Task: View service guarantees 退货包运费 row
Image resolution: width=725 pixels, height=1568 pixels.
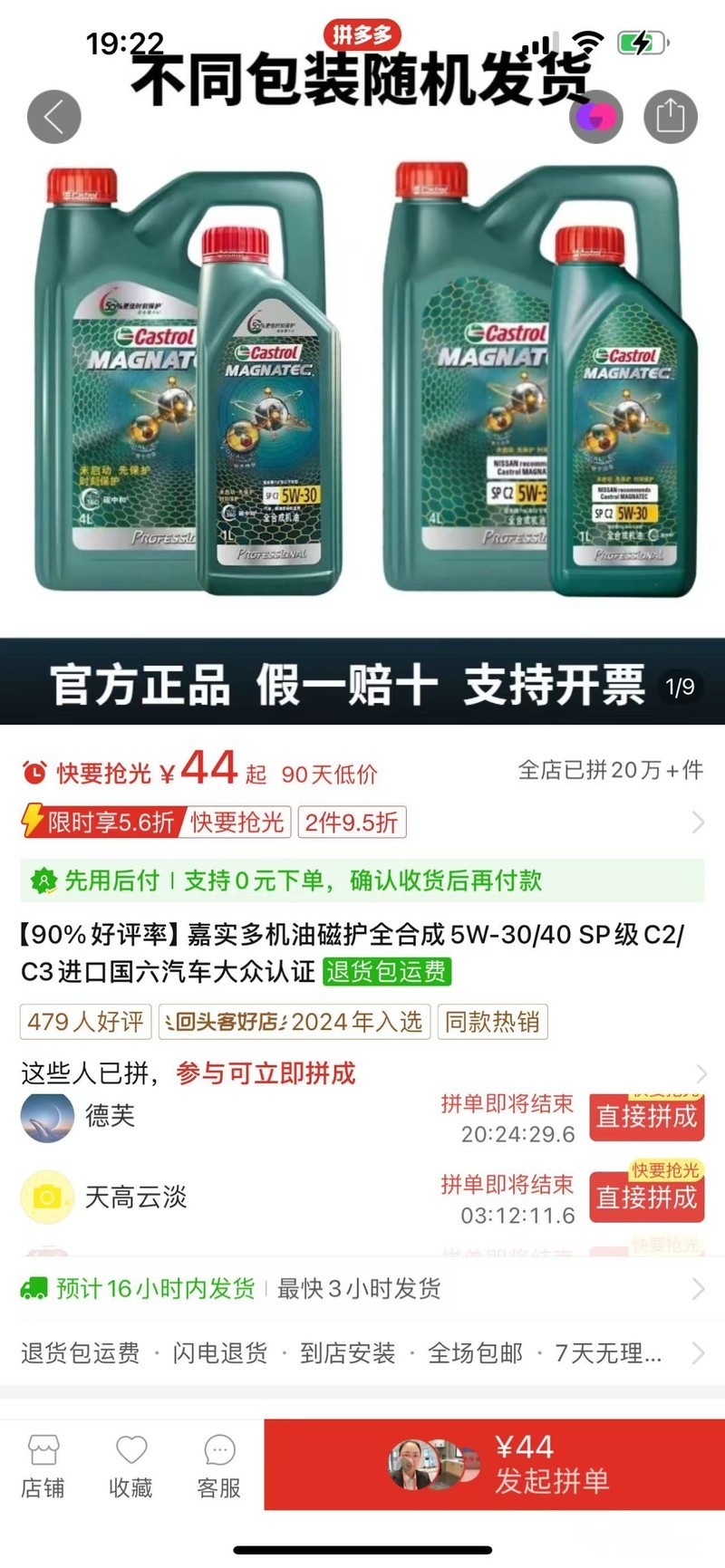Action: (362, 1353)
